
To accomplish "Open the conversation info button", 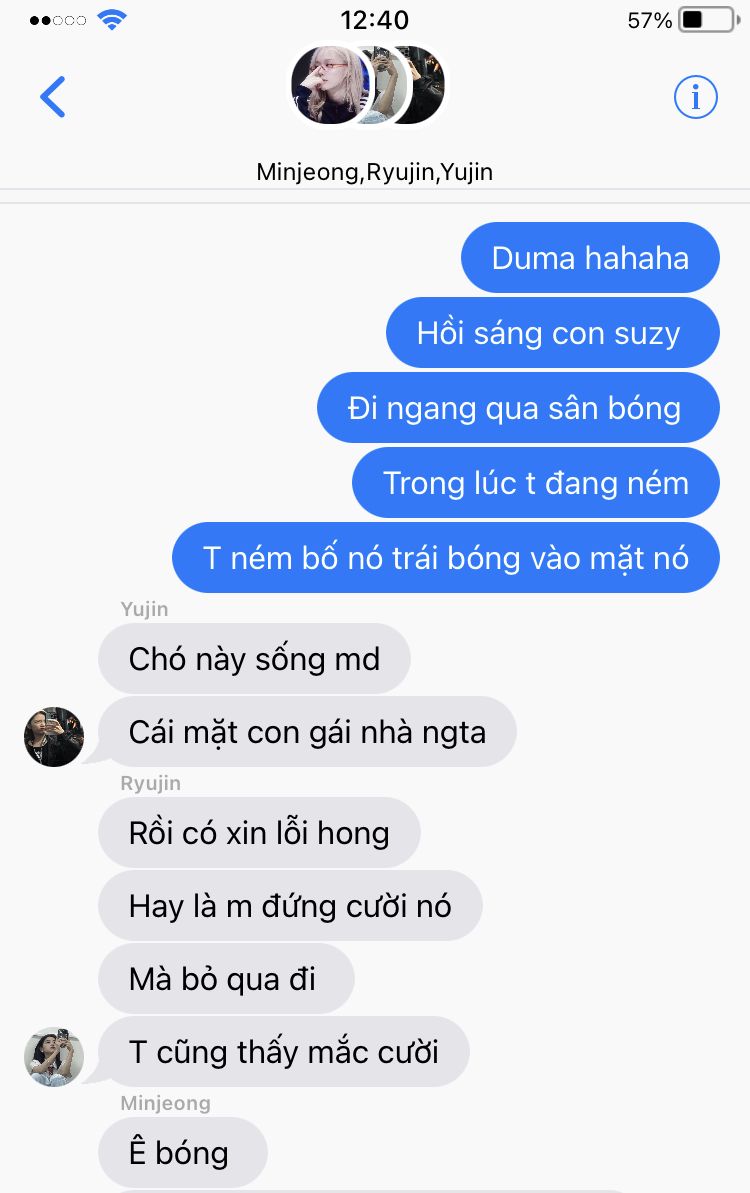I will [695, 97].
